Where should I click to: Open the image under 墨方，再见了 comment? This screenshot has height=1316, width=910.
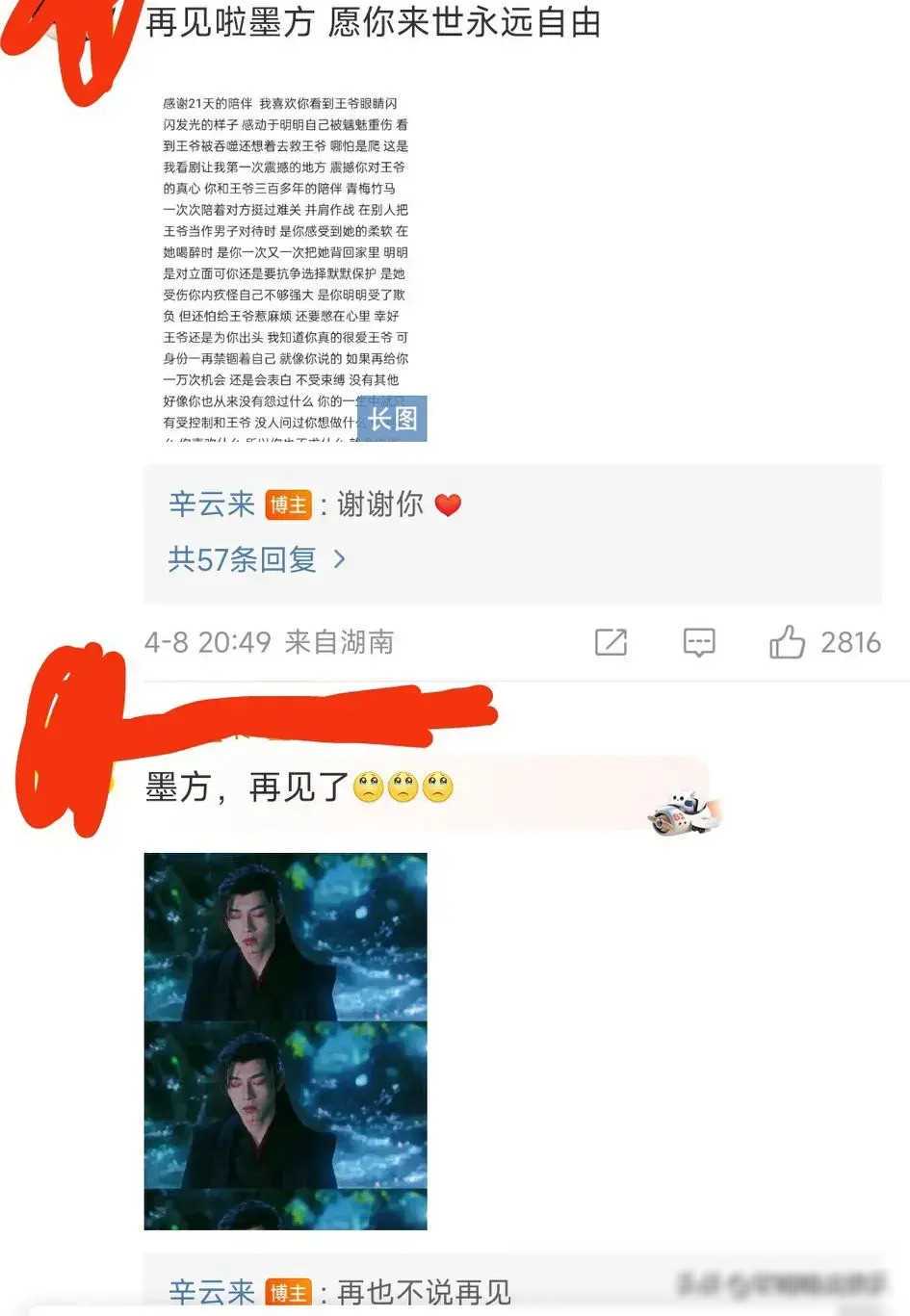(x=285, y=1040)
